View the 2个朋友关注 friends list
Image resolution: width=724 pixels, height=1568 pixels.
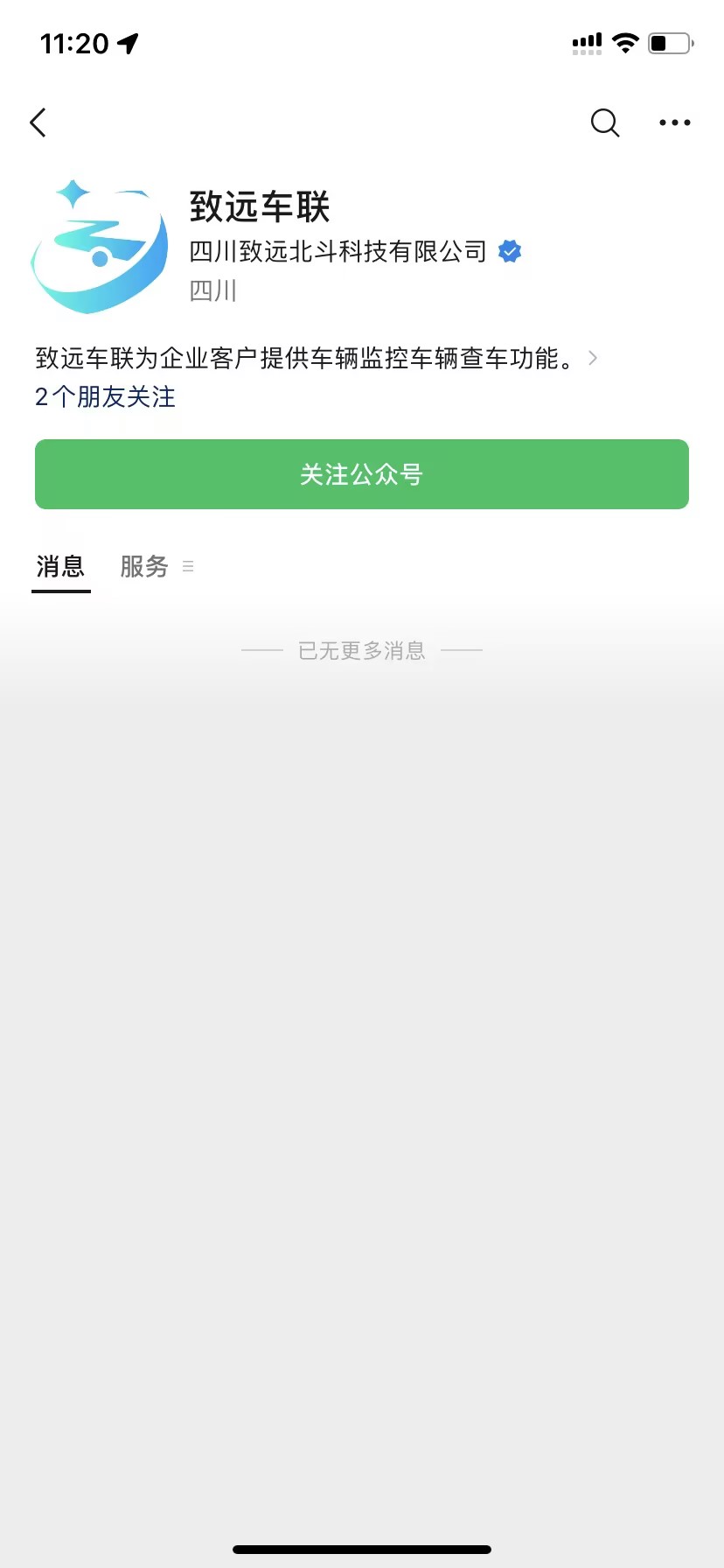(x=105, y=397)
